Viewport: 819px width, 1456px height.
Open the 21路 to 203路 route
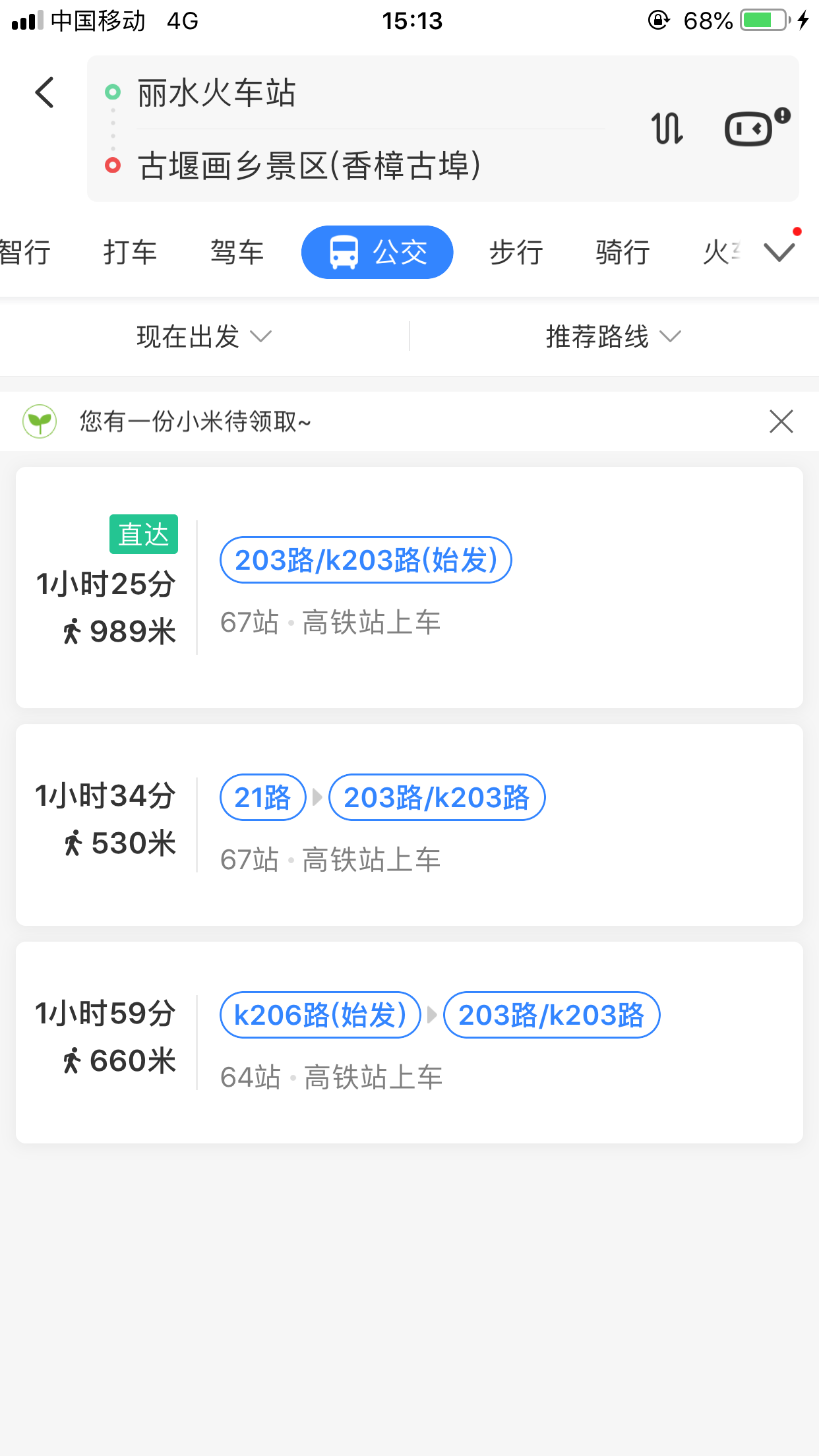(x=409, y=825)
